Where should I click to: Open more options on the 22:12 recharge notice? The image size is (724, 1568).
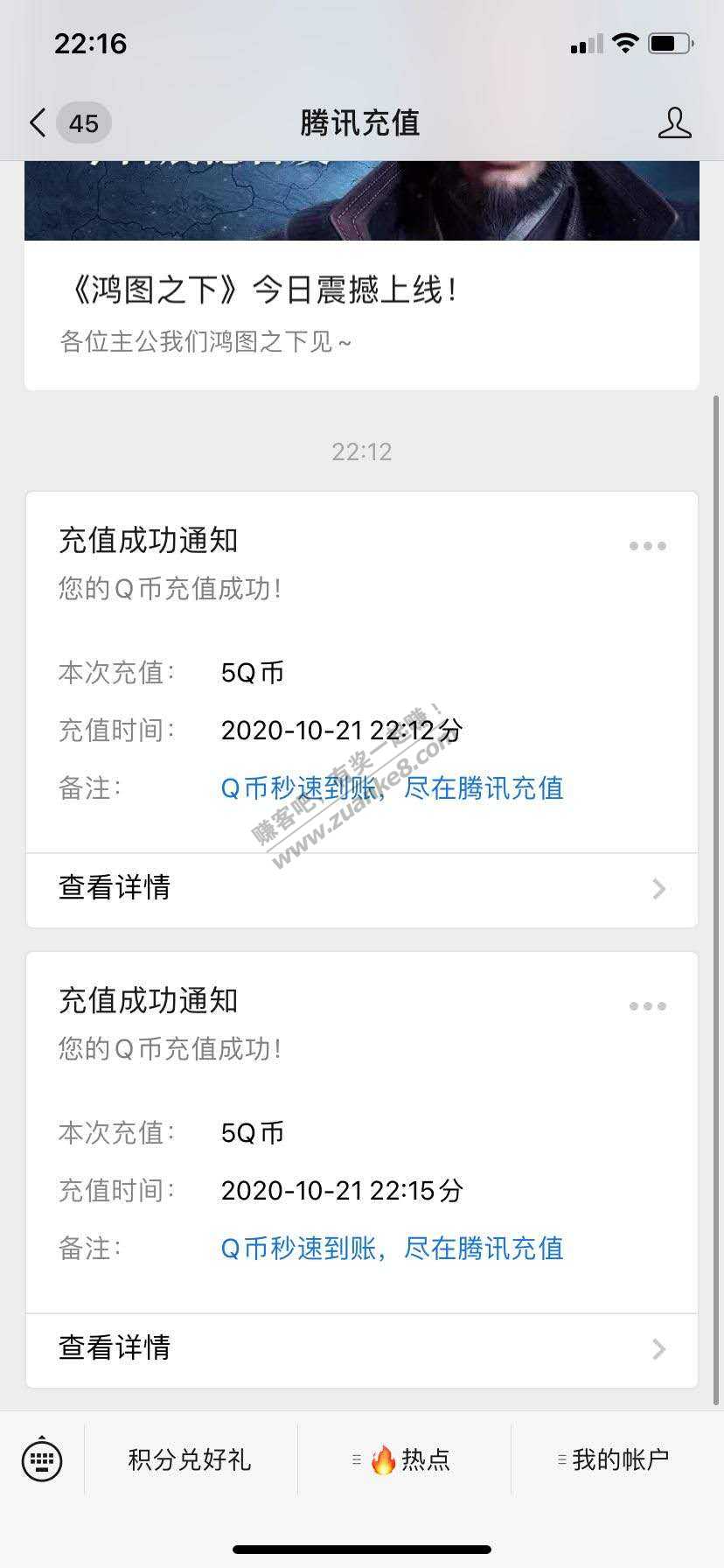[x=647, y=546]
